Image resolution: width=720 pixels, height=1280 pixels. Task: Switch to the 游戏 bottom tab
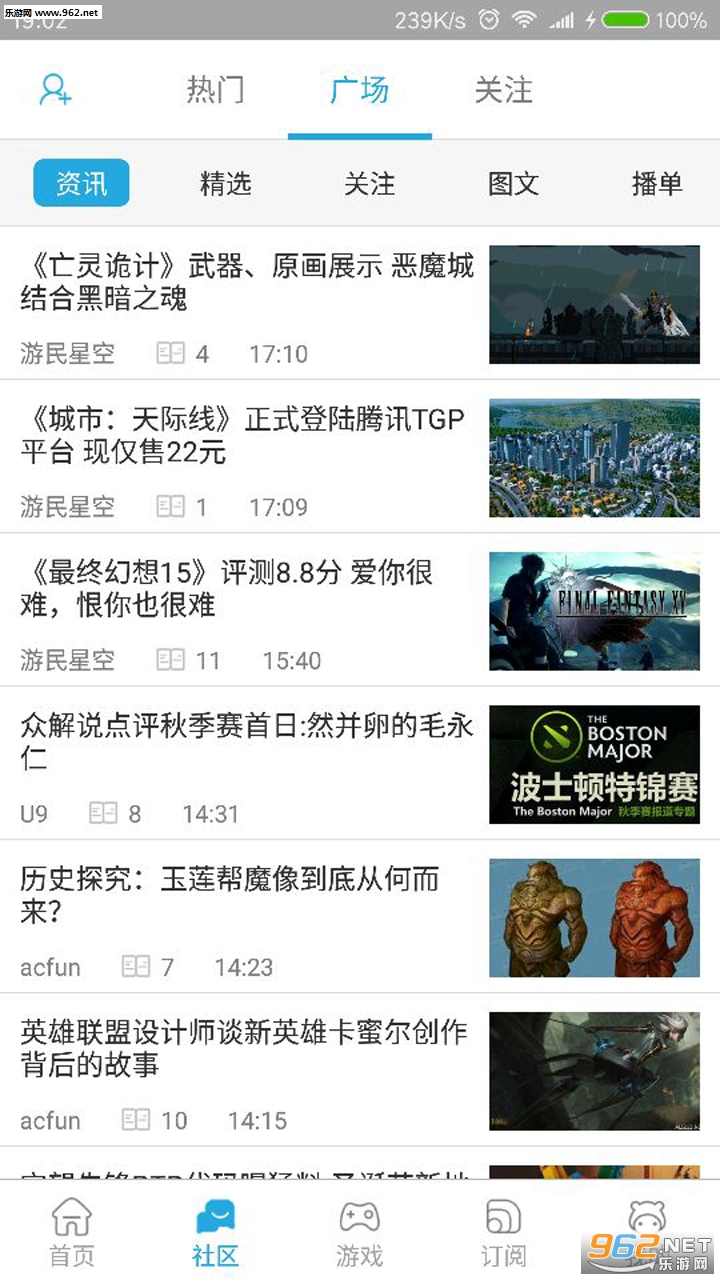point(360,1231)
